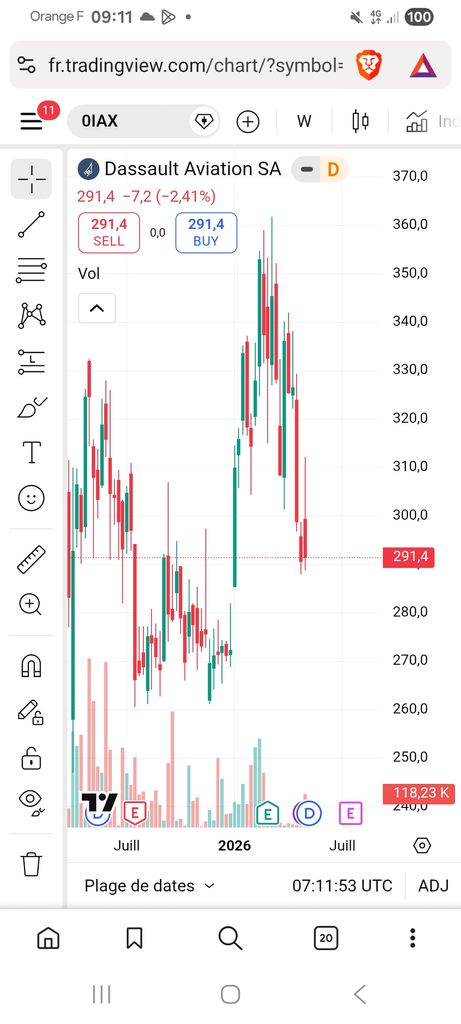The width and height of the screenshot is (461, 1024).
Task: Open the Plage de dates dropdown
Action: (x=150, y=886)
